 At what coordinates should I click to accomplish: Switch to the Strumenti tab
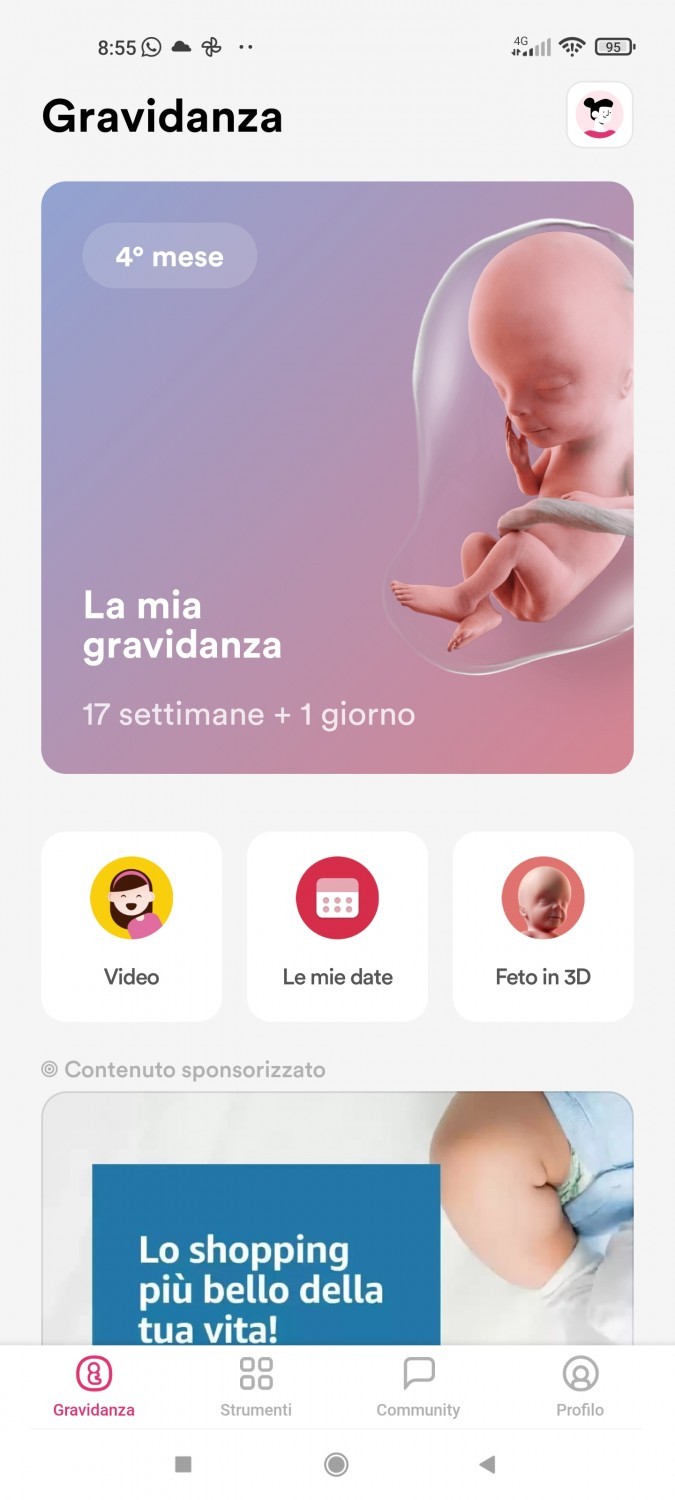[256, 1386]
